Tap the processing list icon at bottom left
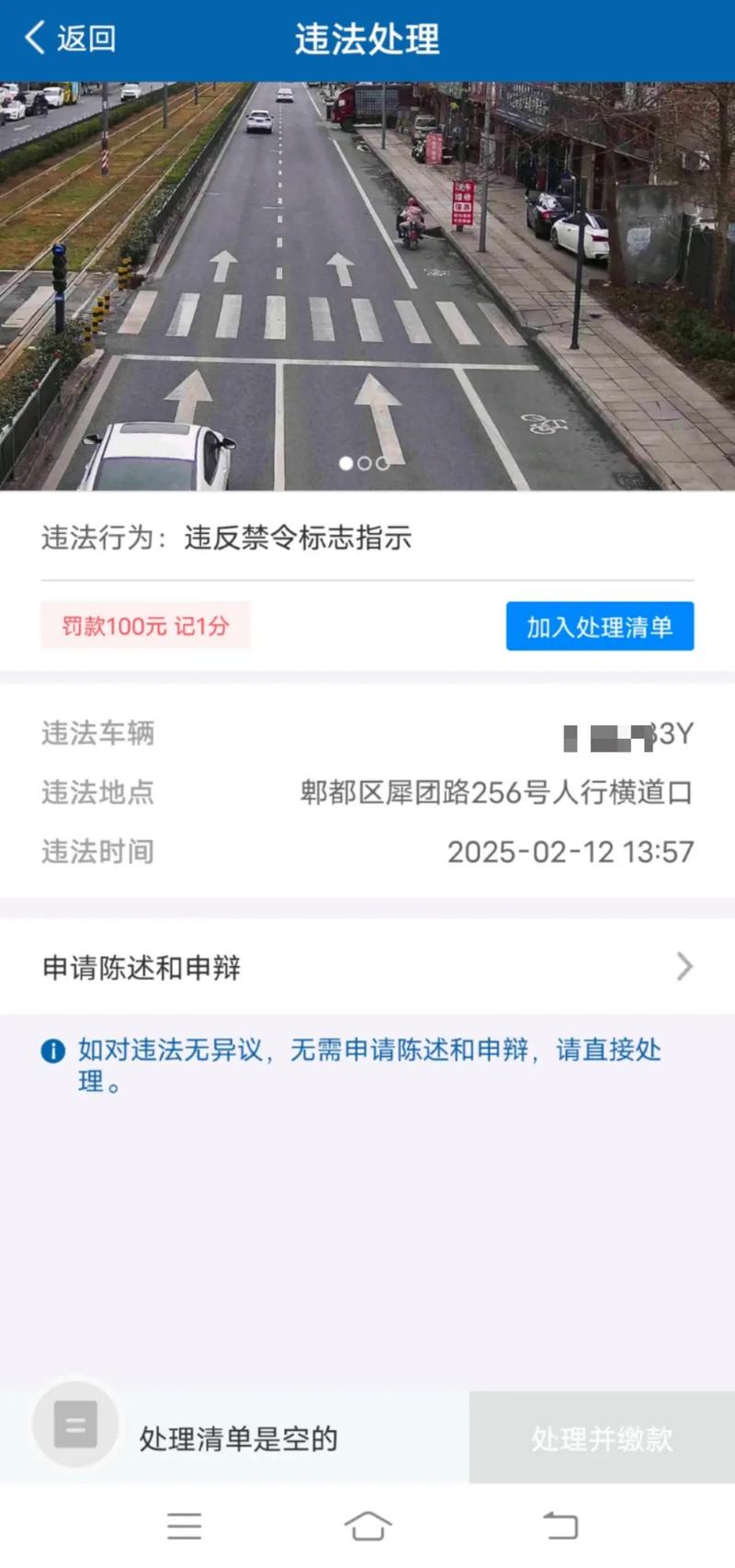The width and height of the screenshot is (735, 1568). point(73,1426)
